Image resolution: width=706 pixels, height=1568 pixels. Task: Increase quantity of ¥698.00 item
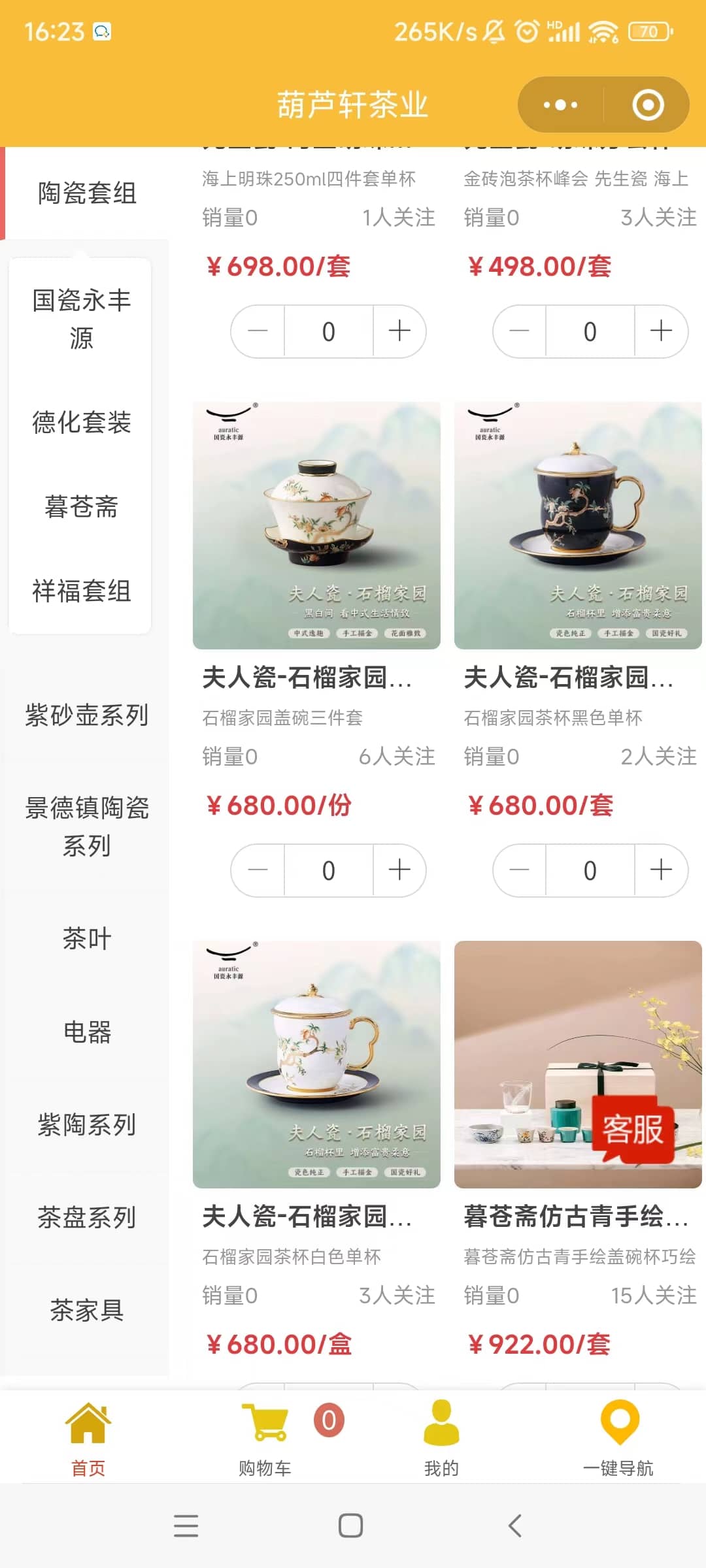[x=399, y=331]
